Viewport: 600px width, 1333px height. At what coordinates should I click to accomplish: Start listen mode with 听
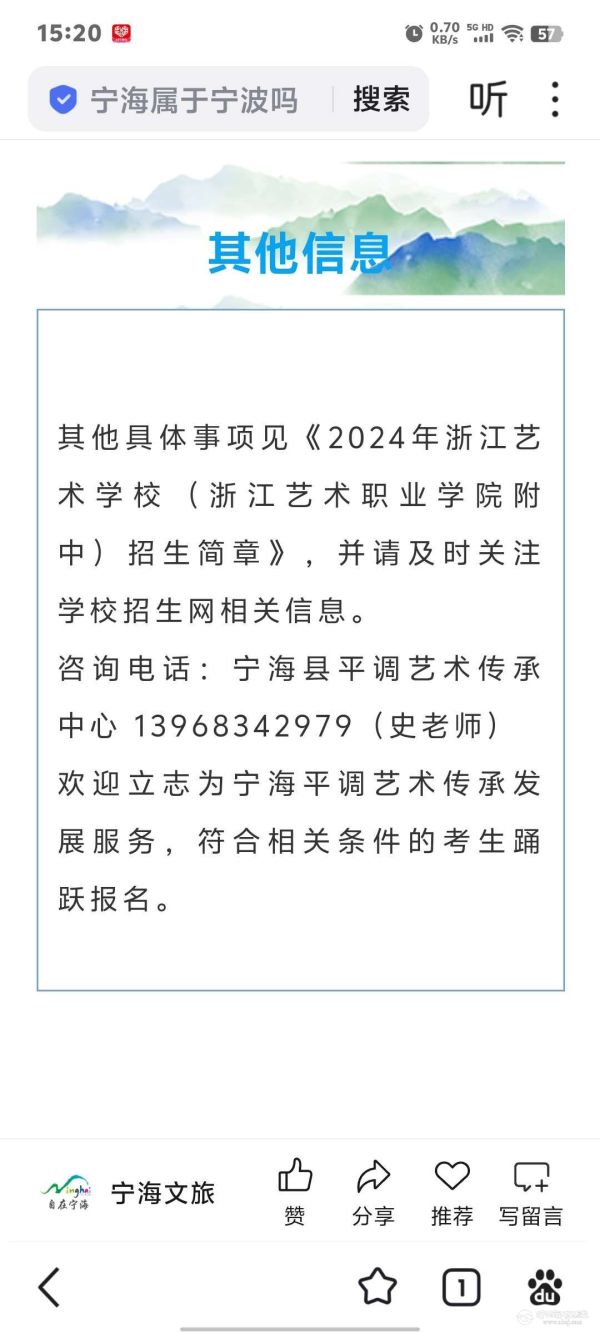point(488,100)
